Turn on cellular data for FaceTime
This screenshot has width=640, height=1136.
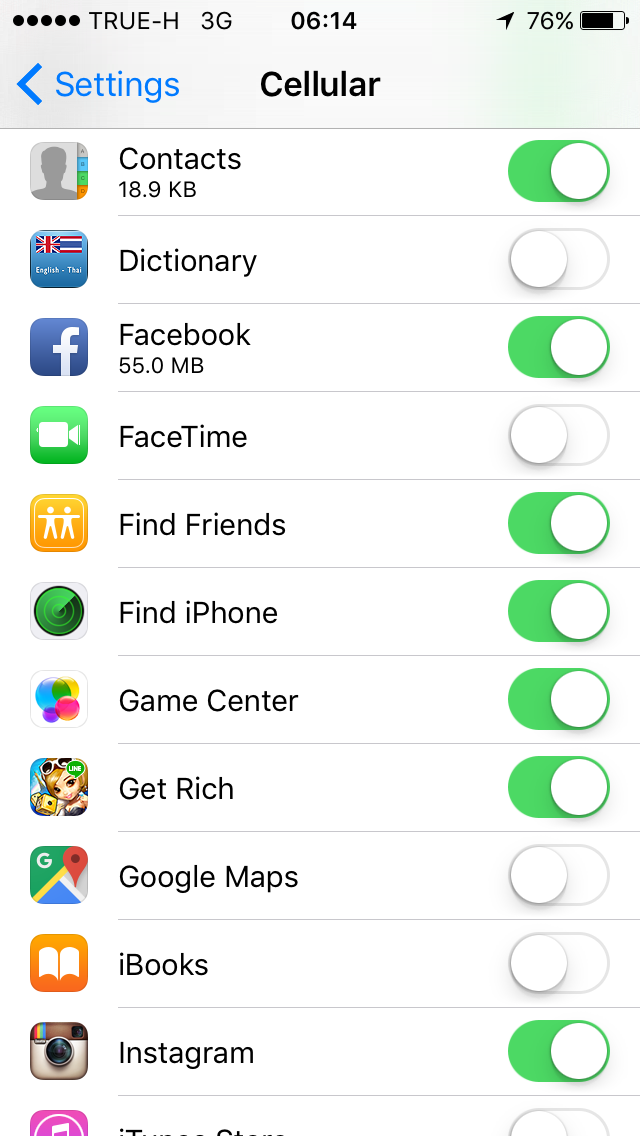(x=558, y=435)
